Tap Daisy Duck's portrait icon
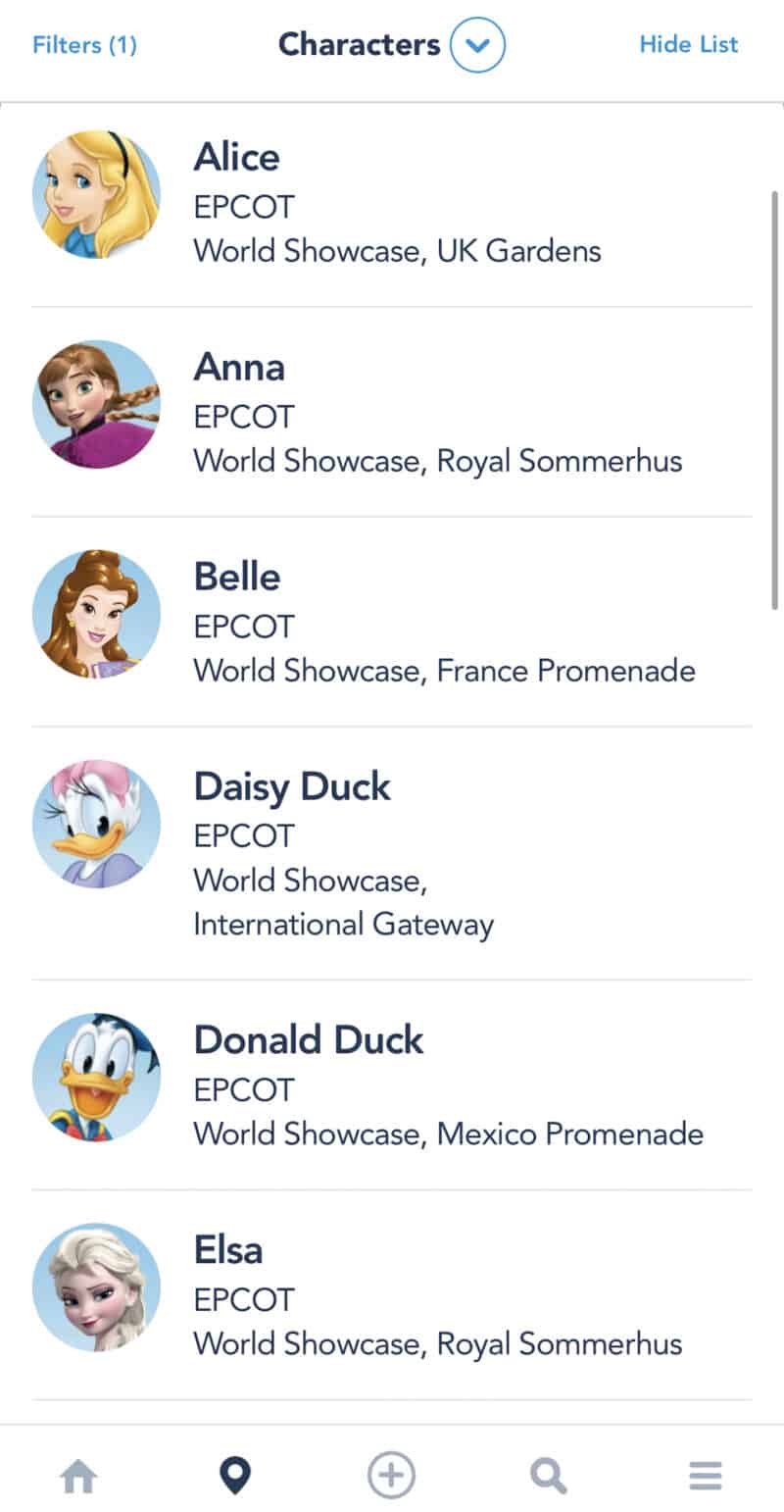This screenshot has height=1512, width=784. coord(96,824)
